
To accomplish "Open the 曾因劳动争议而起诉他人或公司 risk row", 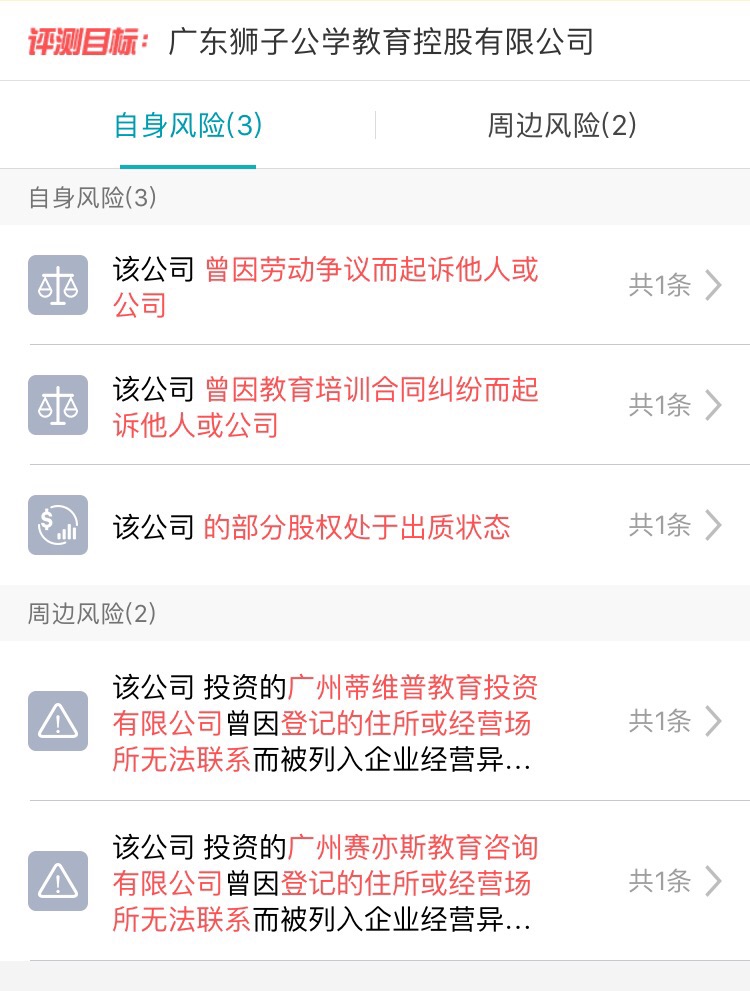I will pos(375,286).
